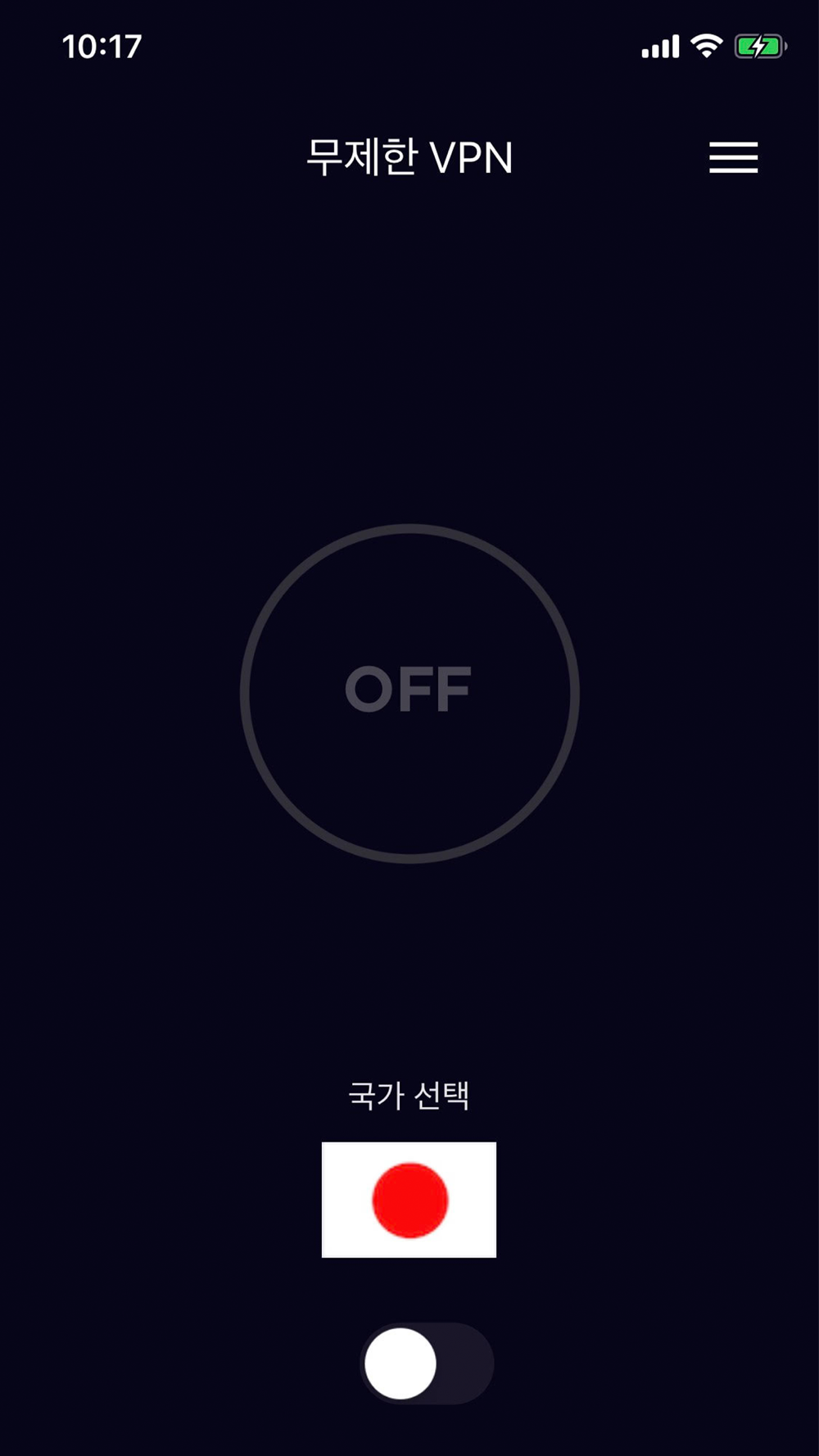
Task: Tap the OFF connect circle
Action: click(x=409, y=693)
